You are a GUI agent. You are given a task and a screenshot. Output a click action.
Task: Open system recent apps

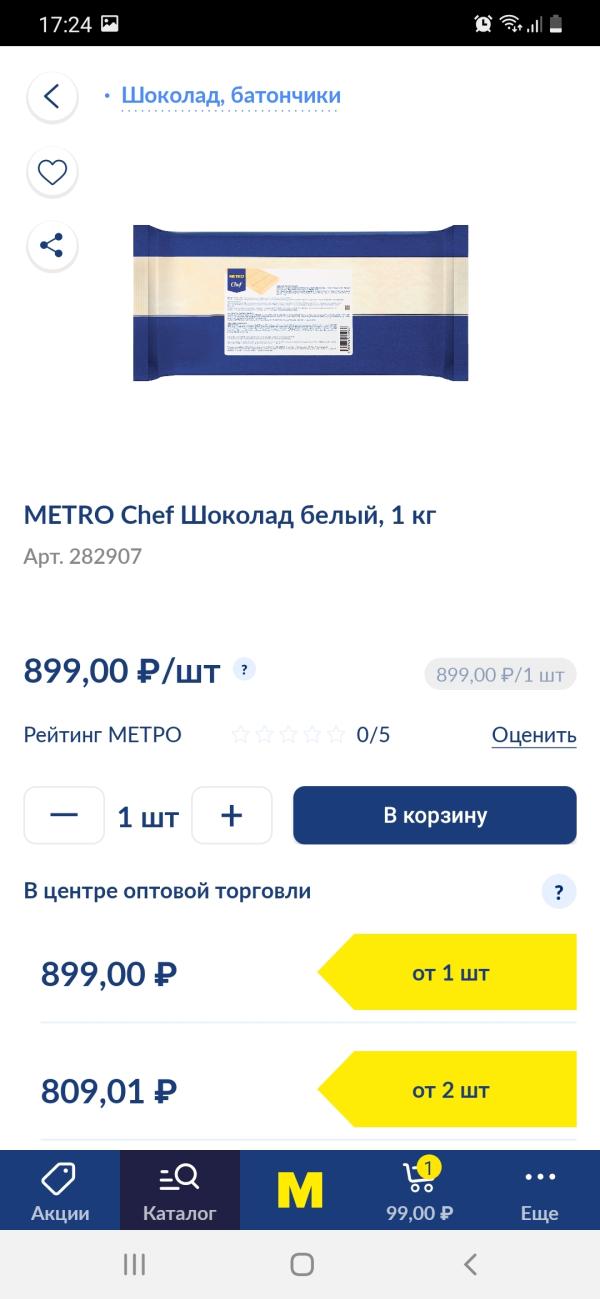(x=134, y=1264)
